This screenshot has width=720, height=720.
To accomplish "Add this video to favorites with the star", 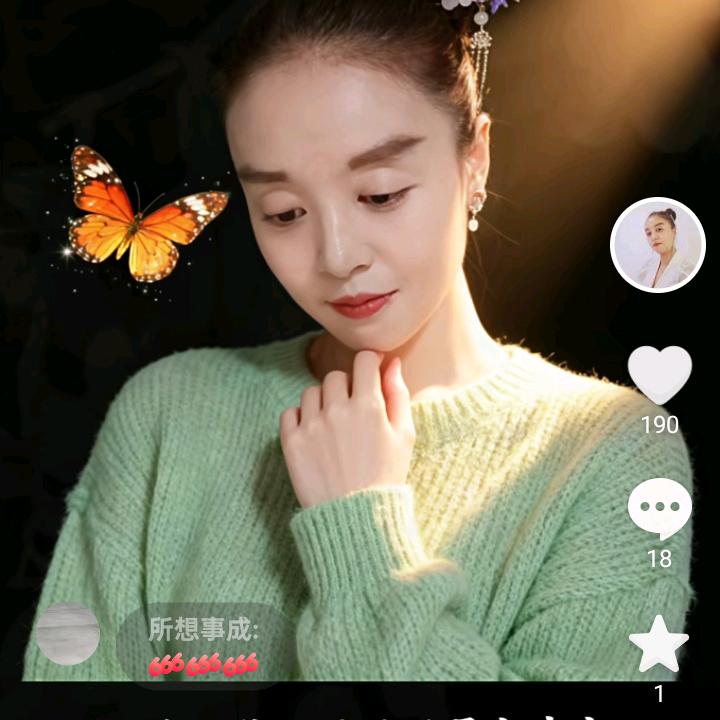I will (659, 645).
